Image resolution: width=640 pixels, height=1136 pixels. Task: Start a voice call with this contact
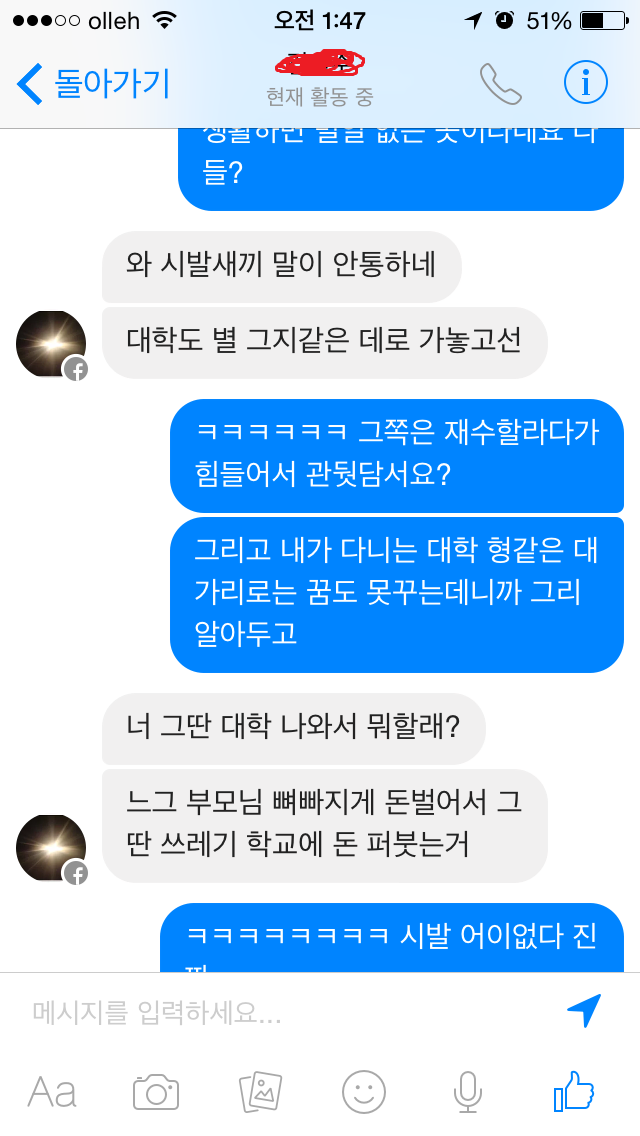pos(500,84)
